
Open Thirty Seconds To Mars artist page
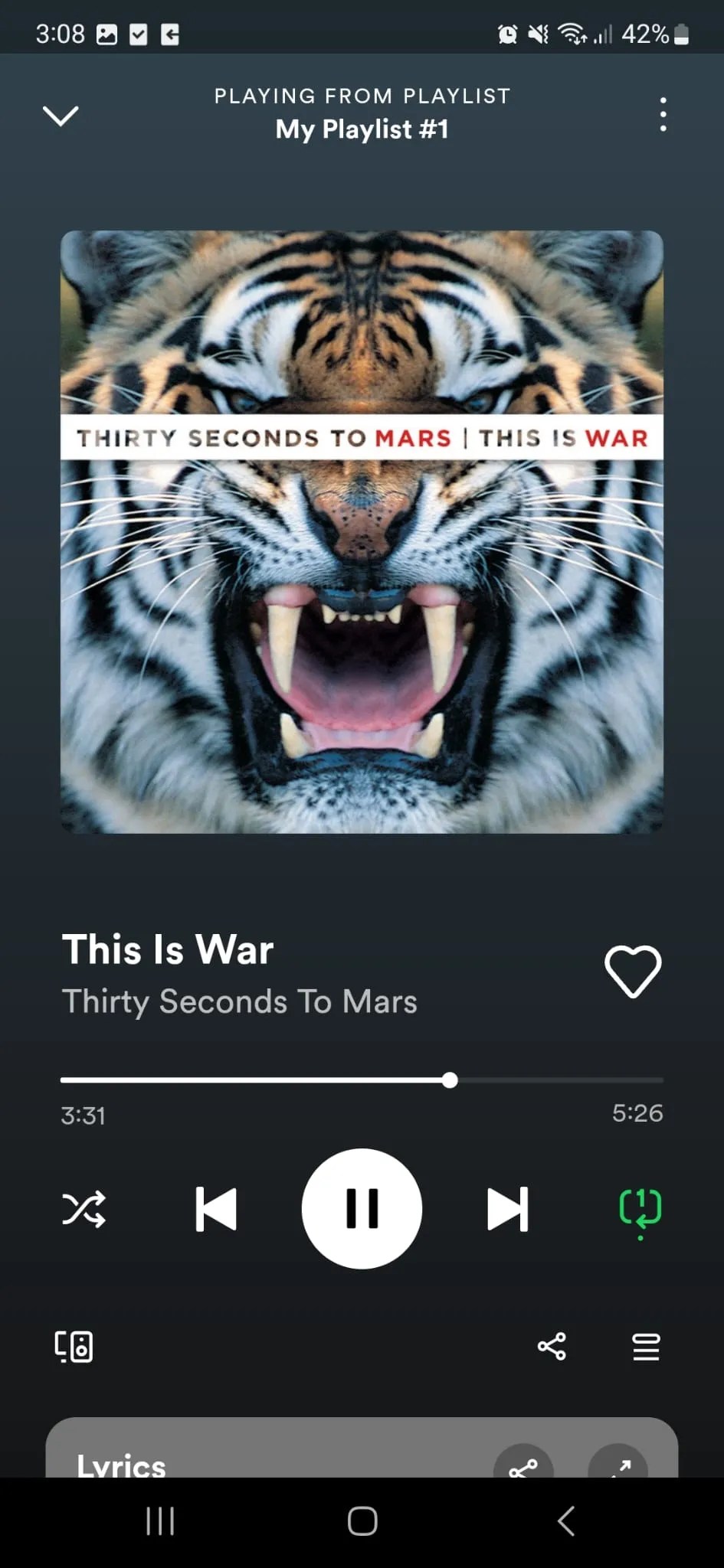[x=239, y=1001]
